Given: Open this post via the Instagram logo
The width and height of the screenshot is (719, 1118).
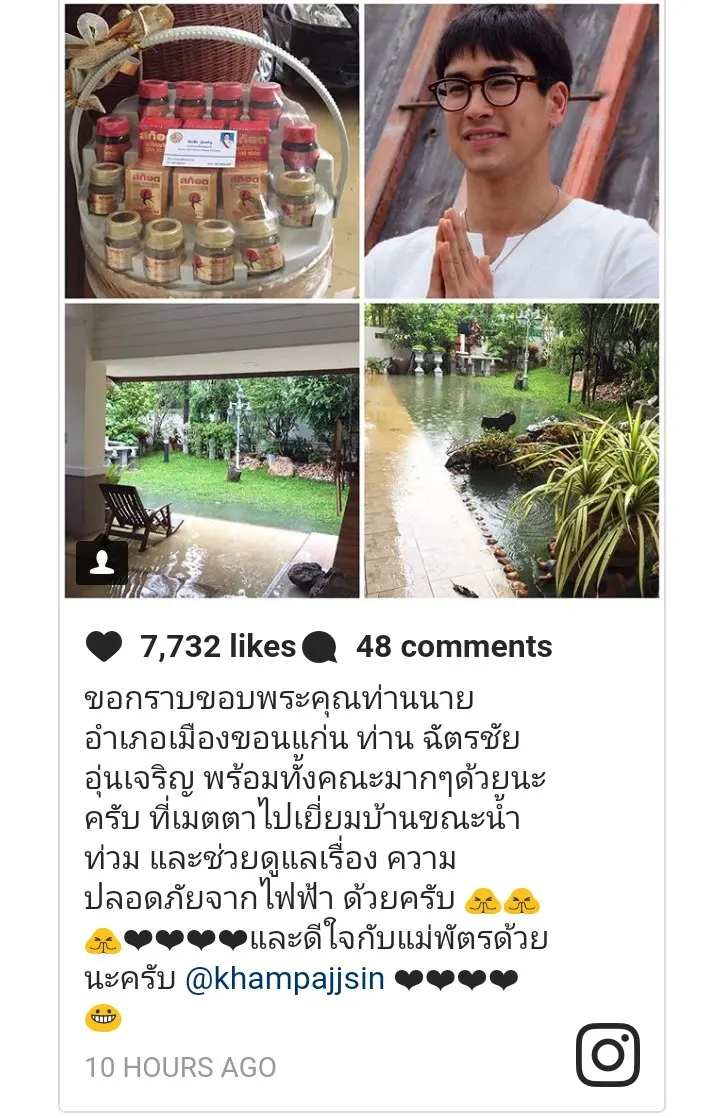Looking at the screenshot, I should (607, 1055).
